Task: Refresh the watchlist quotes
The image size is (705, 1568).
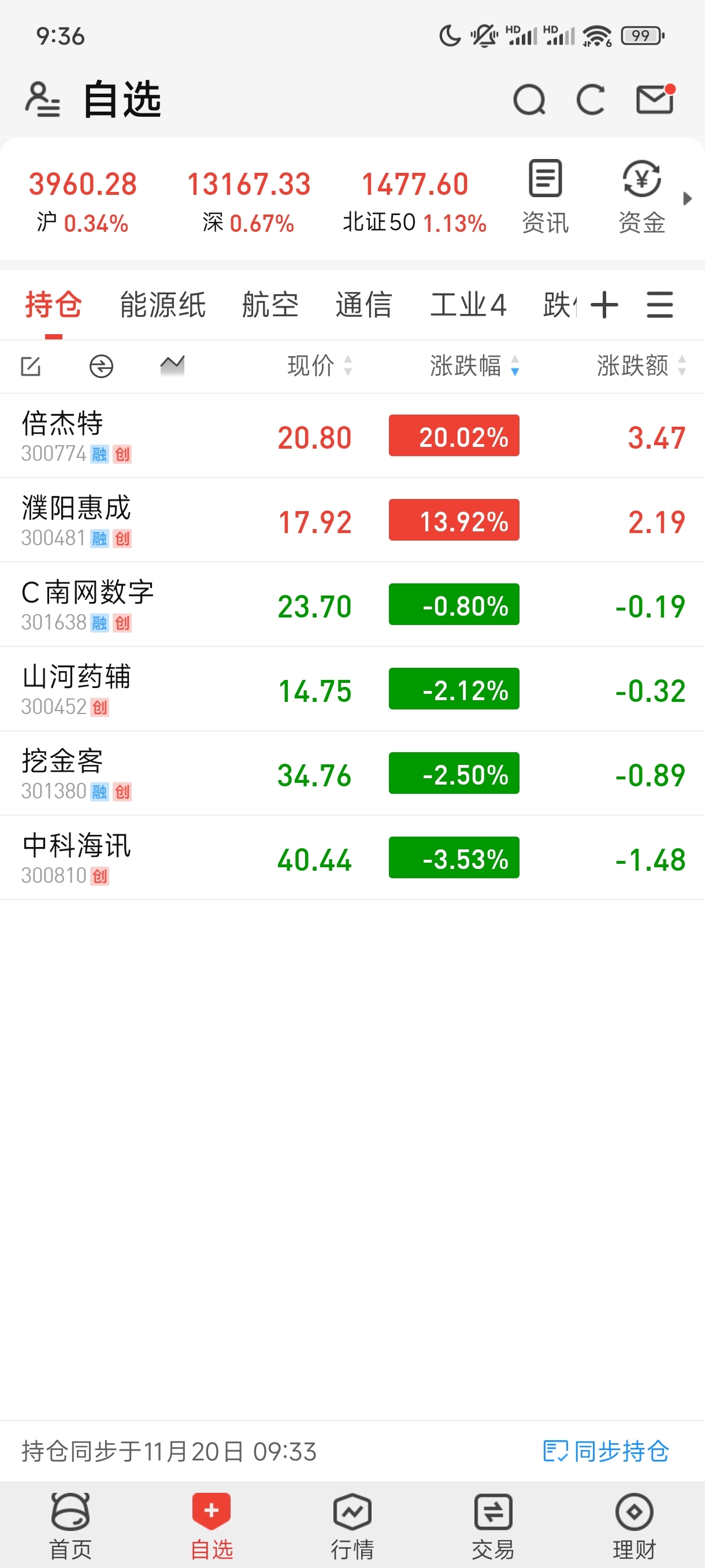Action: [x=590, y=100]
